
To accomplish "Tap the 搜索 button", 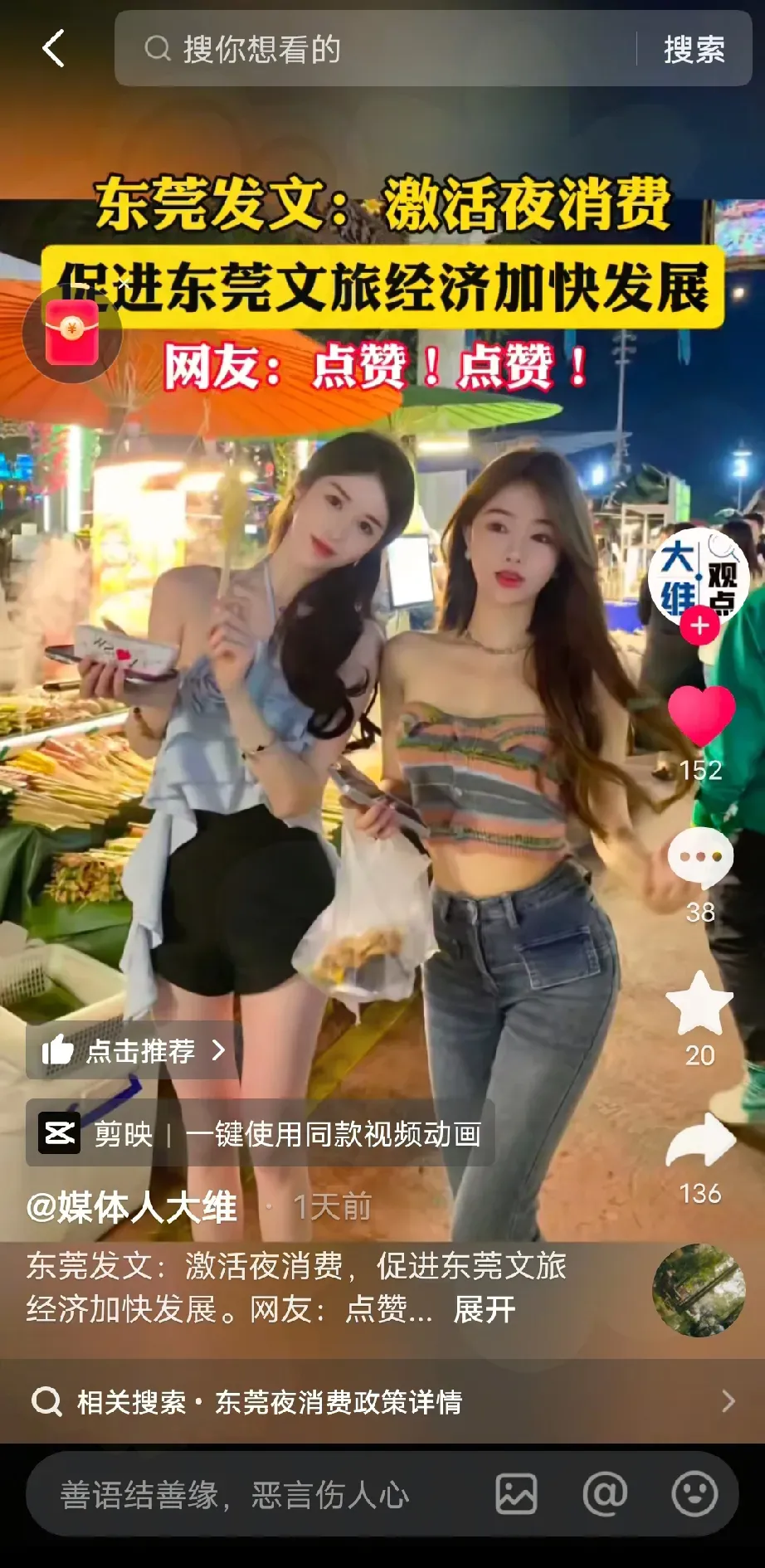I will pyautogui.click(x=694, y=50).
